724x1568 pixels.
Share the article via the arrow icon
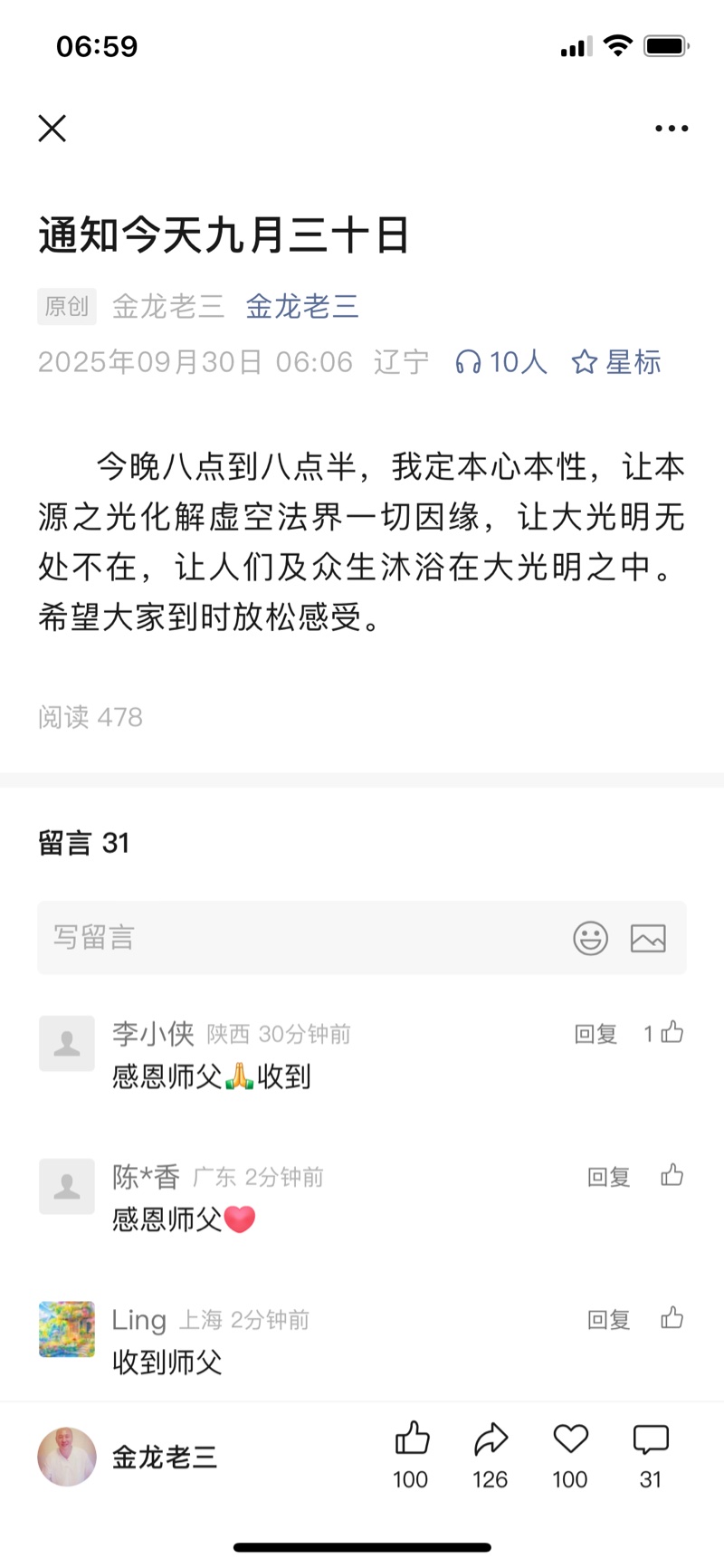point(491,1452)
